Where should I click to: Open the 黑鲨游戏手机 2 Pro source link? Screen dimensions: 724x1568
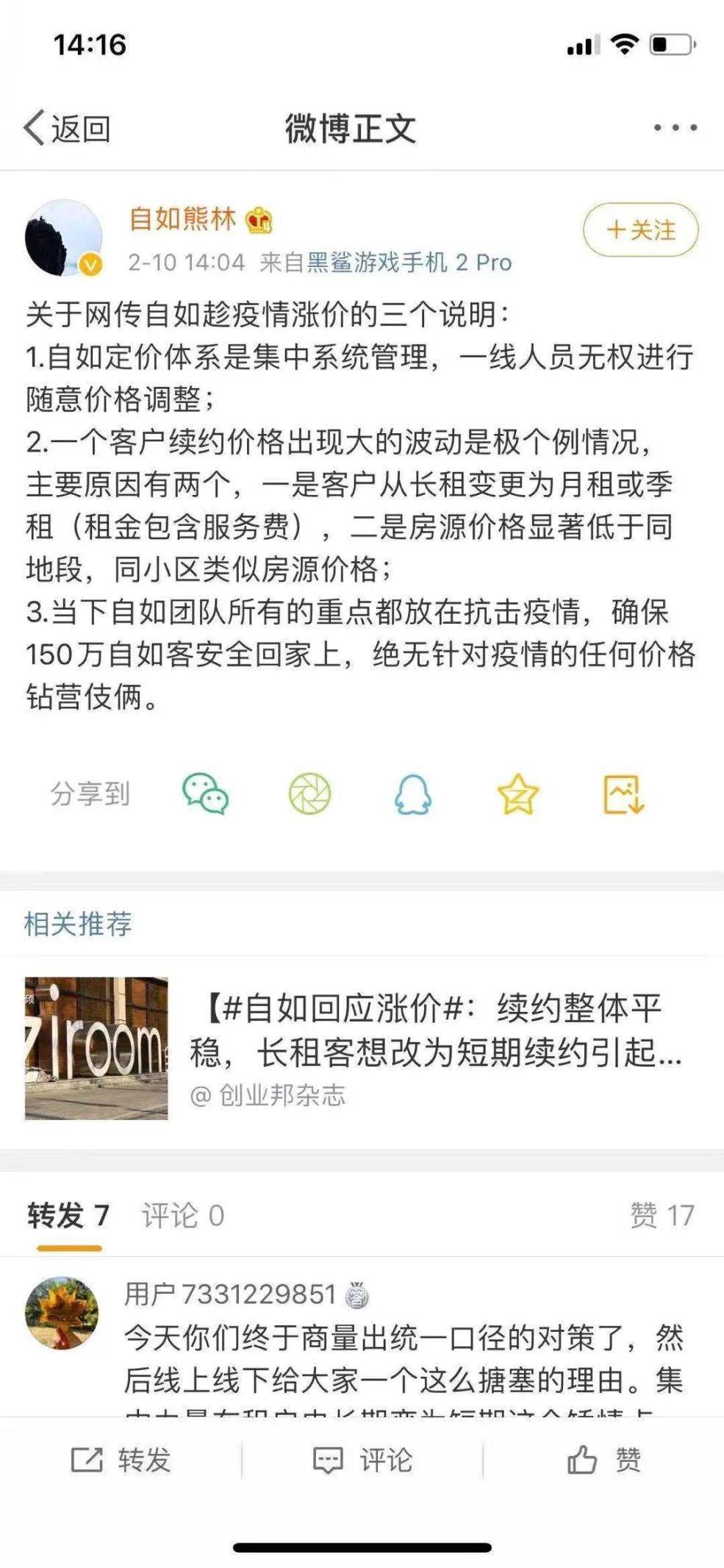(409, 263)
